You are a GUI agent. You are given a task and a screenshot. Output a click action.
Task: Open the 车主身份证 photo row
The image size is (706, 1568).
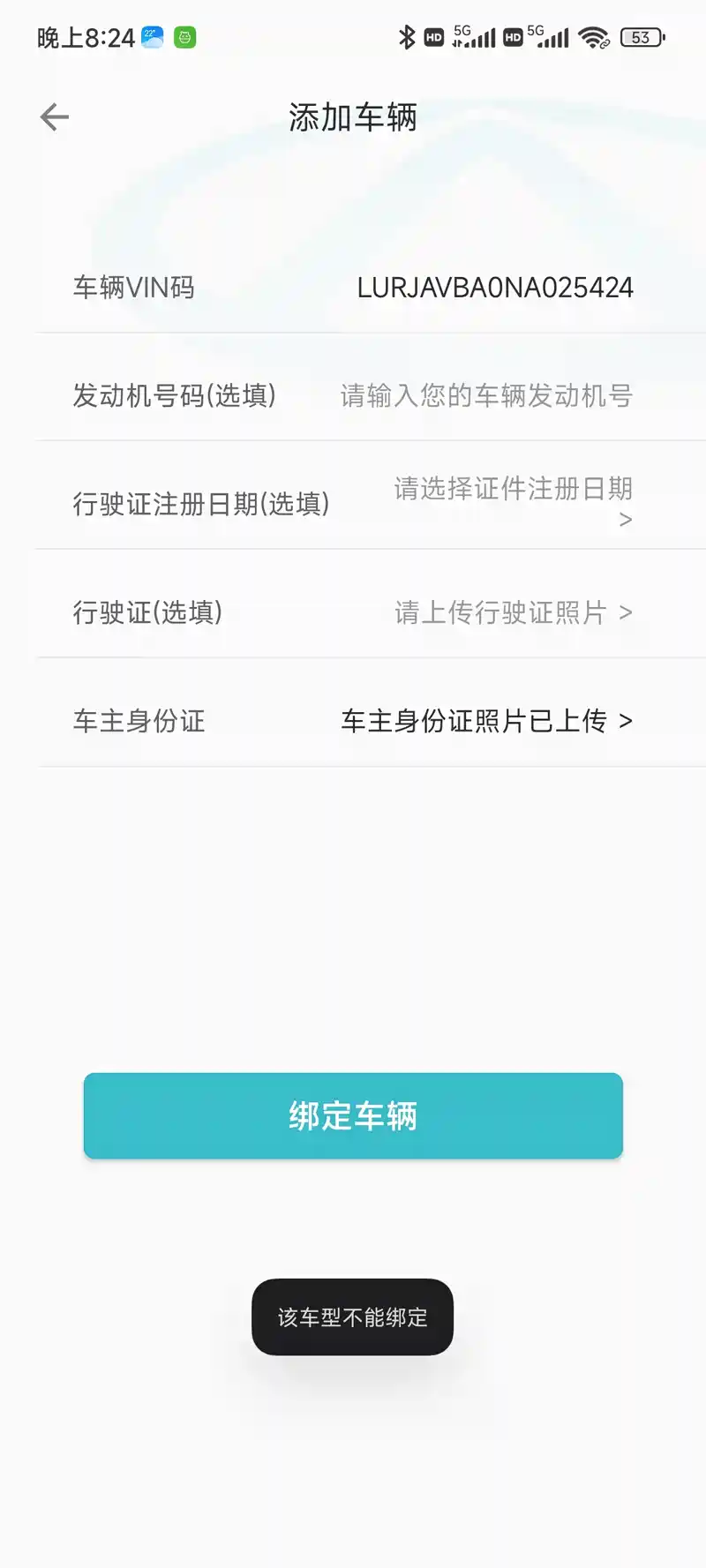(x=486, y=721)
